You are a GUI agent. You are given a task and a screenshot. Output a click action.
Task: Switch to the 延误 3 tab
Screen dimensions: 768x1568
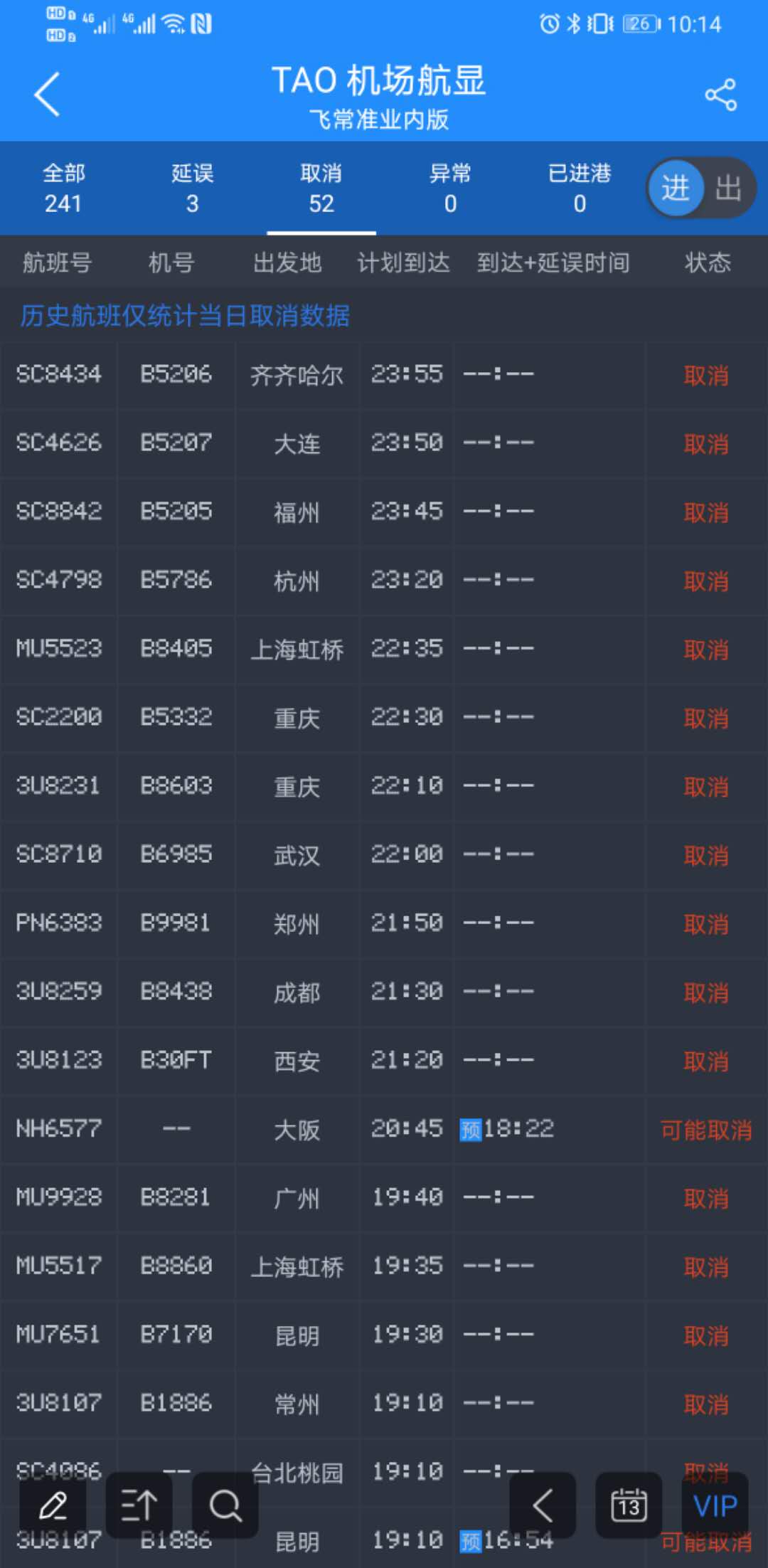pos(192,189)
